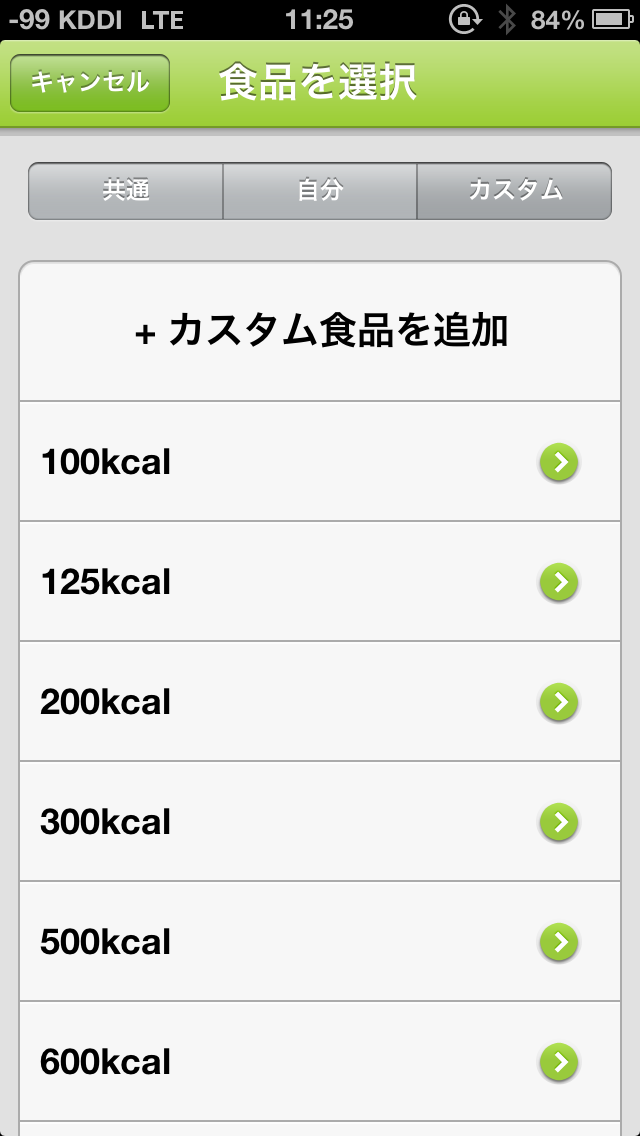Image resolution: width=640 pixels, height=1136 pixels.
Task: Open the 100kcal entry
Action: 320,462
